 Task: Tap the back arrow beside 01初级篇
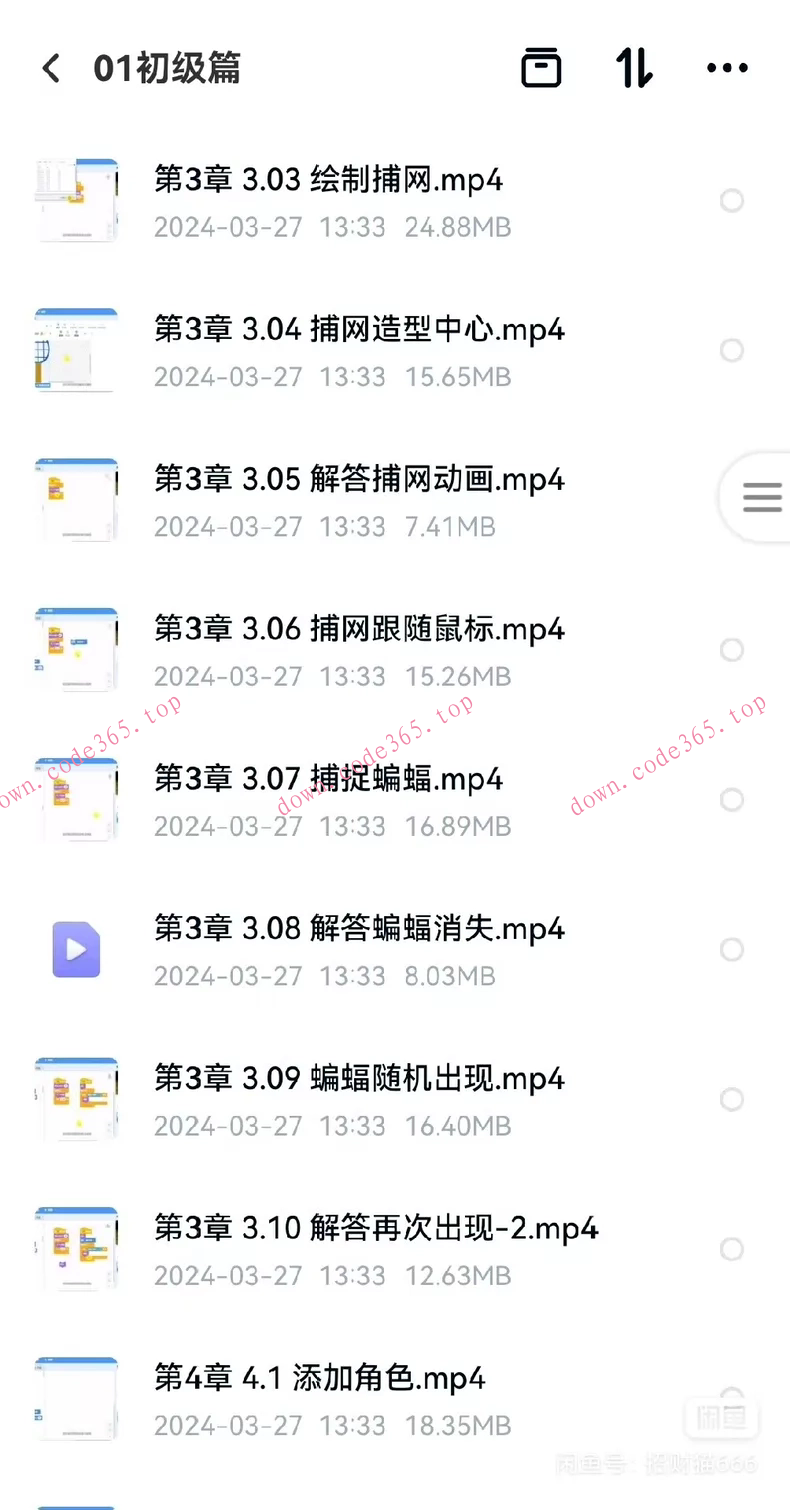(50, 67)
